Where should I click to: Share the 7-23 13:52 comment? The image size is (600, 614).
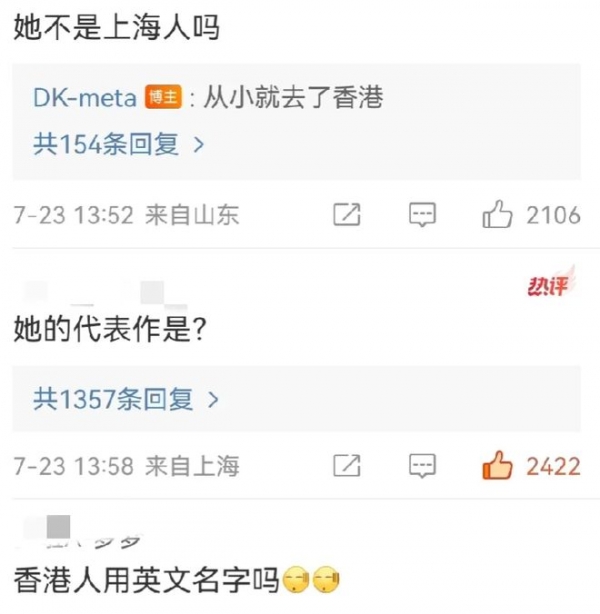tap(347, 214)
